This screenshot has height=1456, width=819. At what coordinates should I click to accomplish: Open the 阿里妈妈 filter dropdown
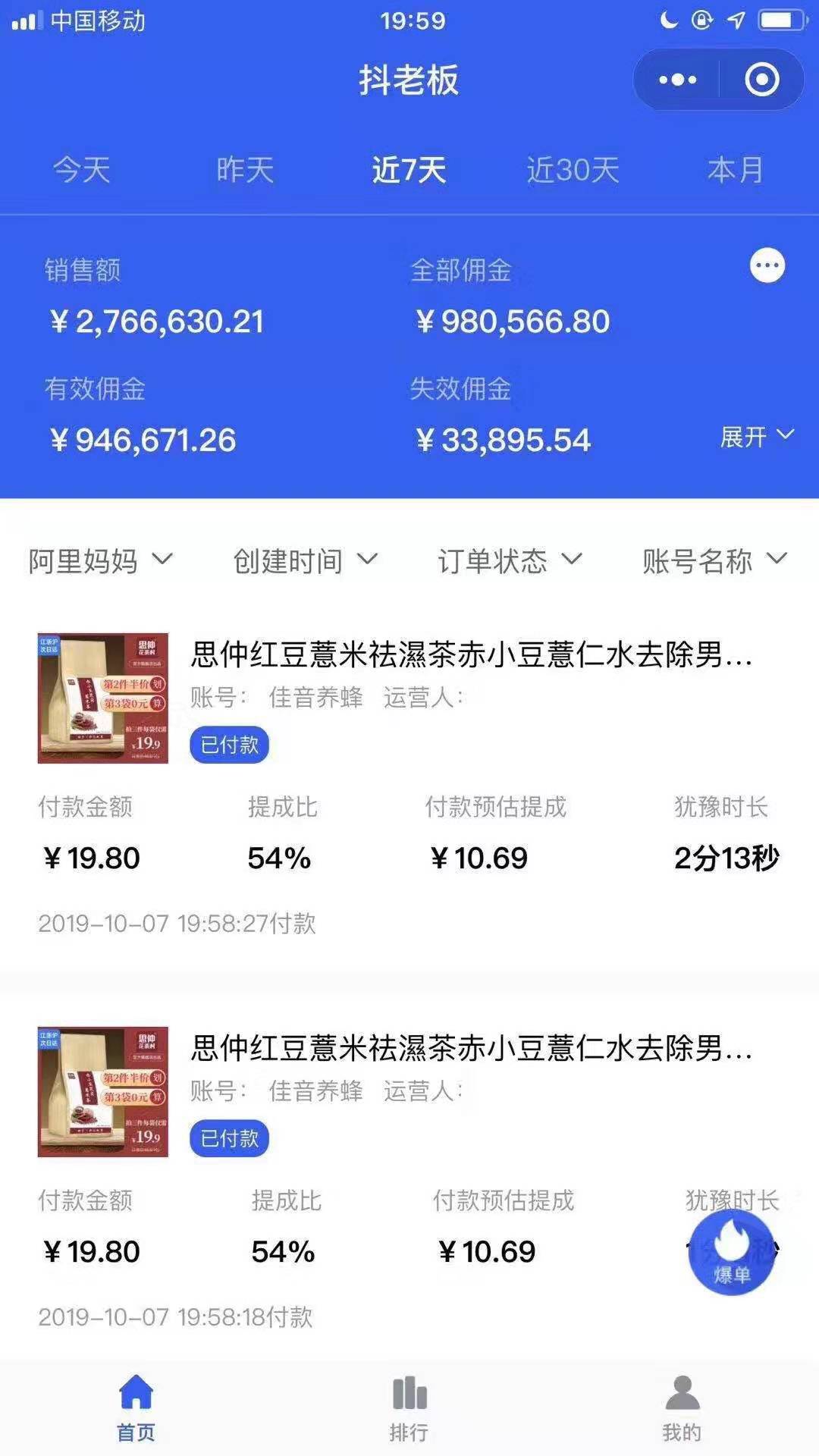(x=96, y=560)
